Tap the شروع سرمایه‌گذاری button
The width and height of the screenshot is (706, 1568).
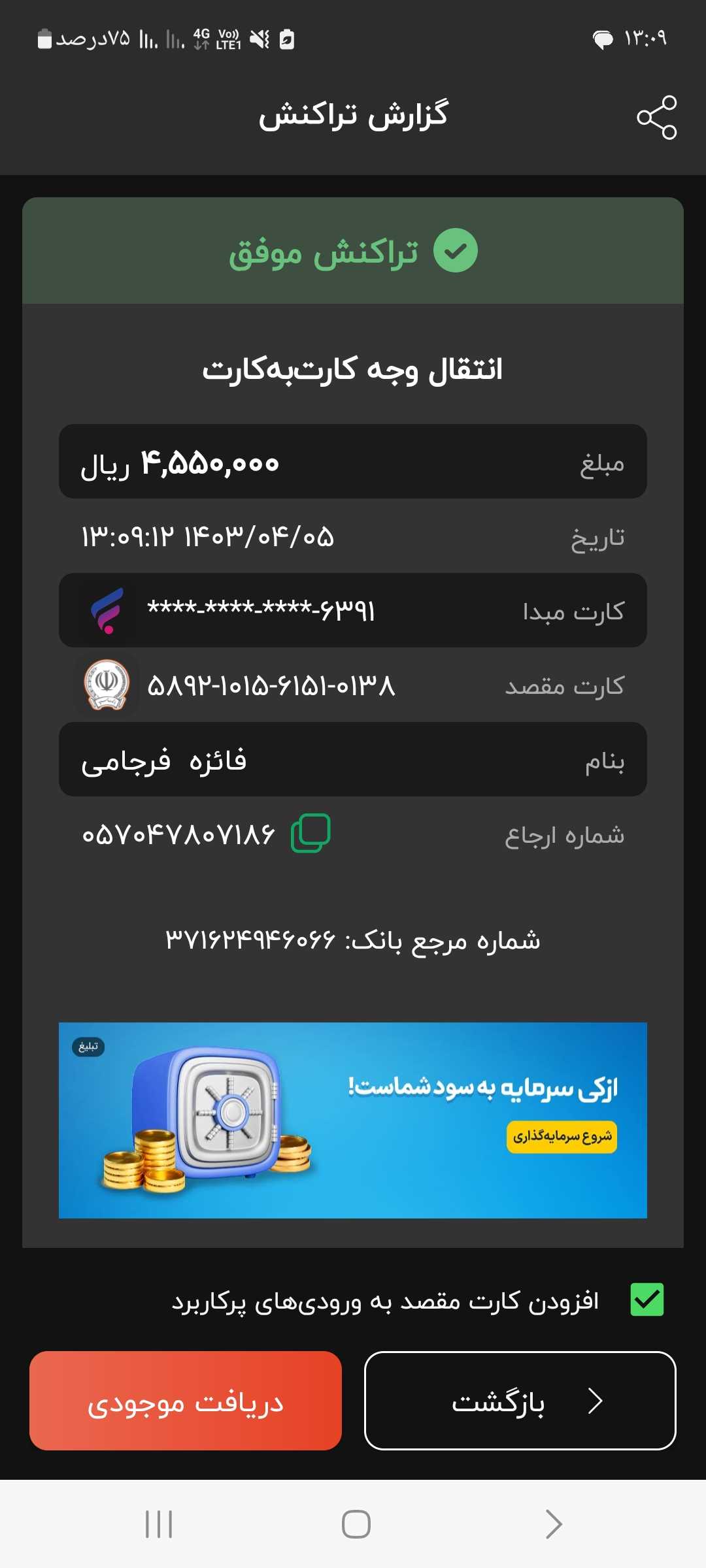(562, 1137)
